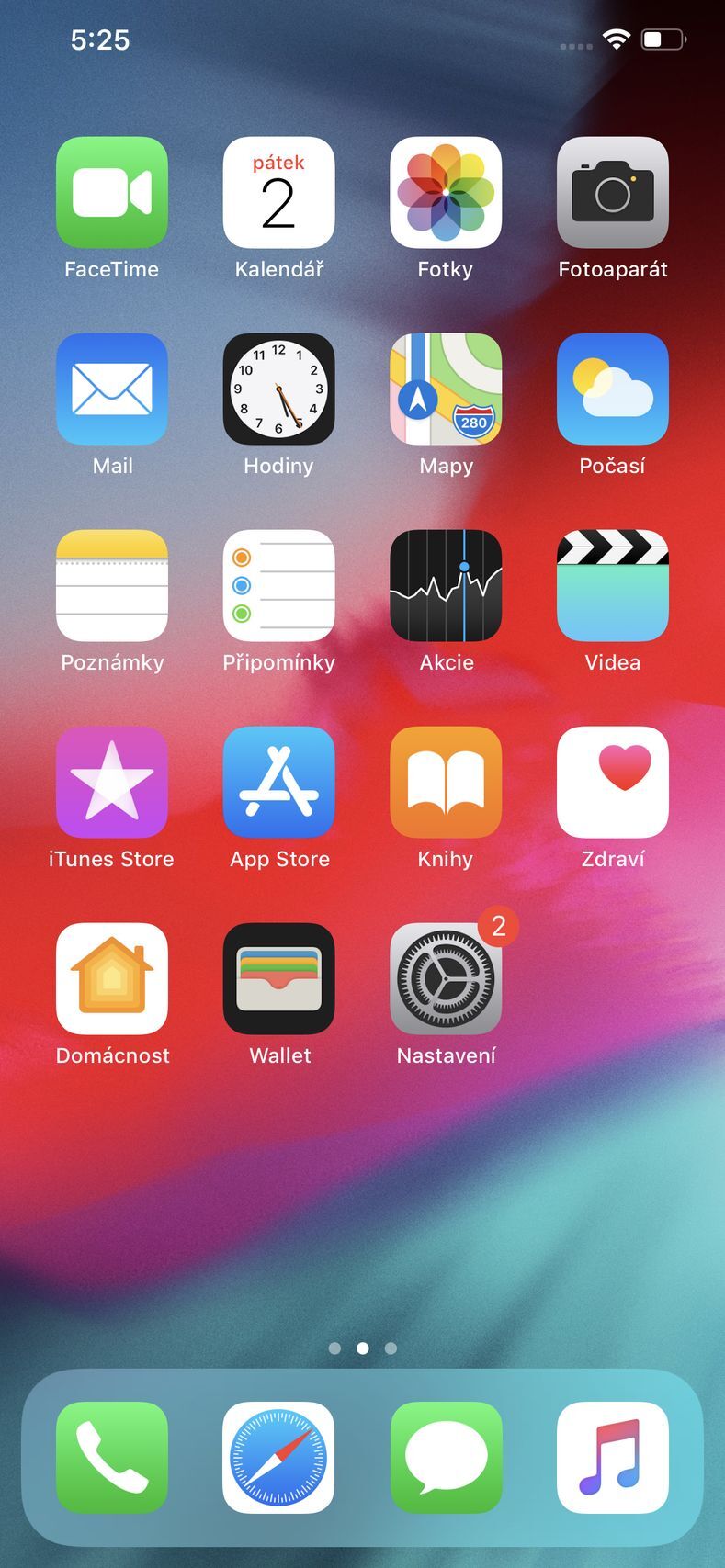Open Poznámky notes
The width and height of the screenshot is (725, 1568).
pyautogui.click(x=112, y=586)
